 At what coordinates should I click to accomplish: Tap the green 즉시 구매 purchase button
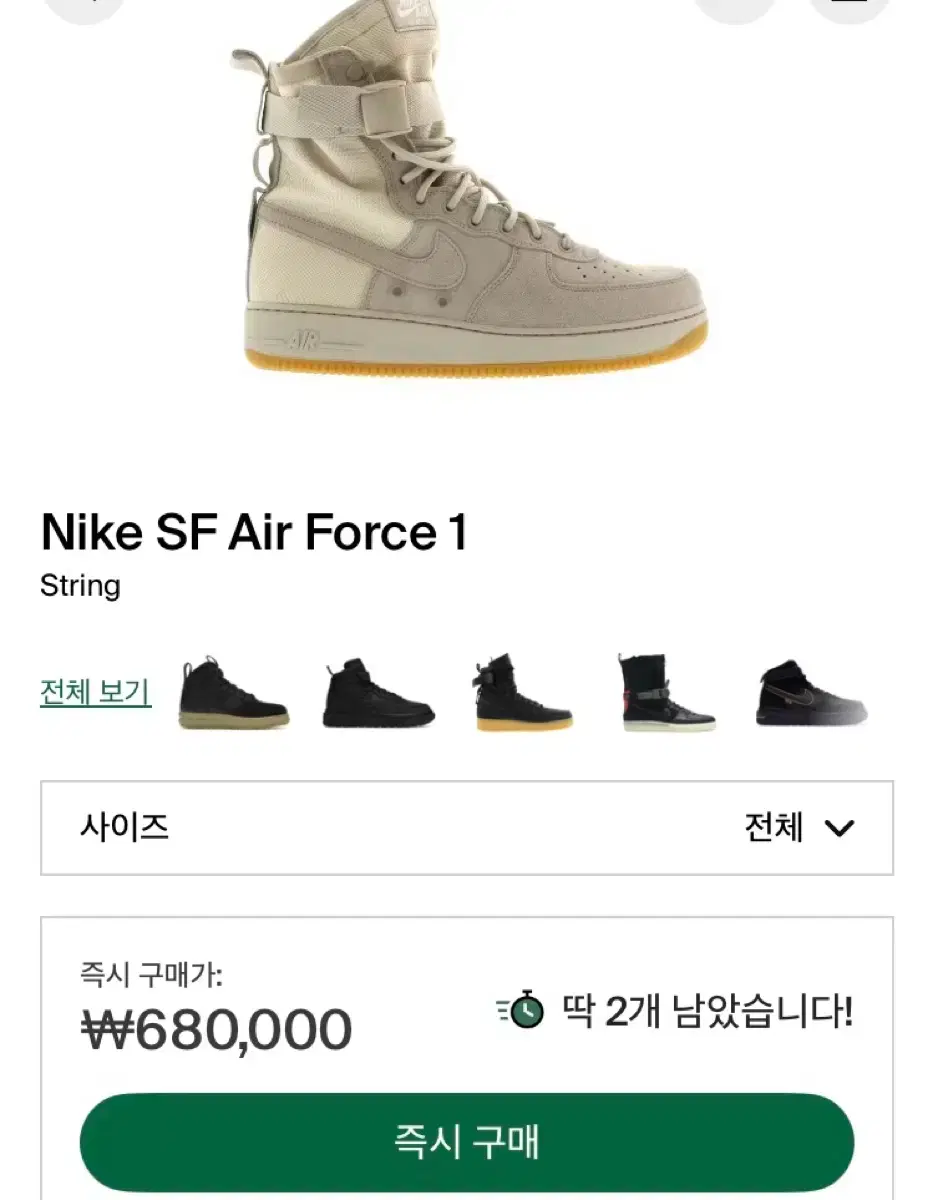tap(466, 1142)
